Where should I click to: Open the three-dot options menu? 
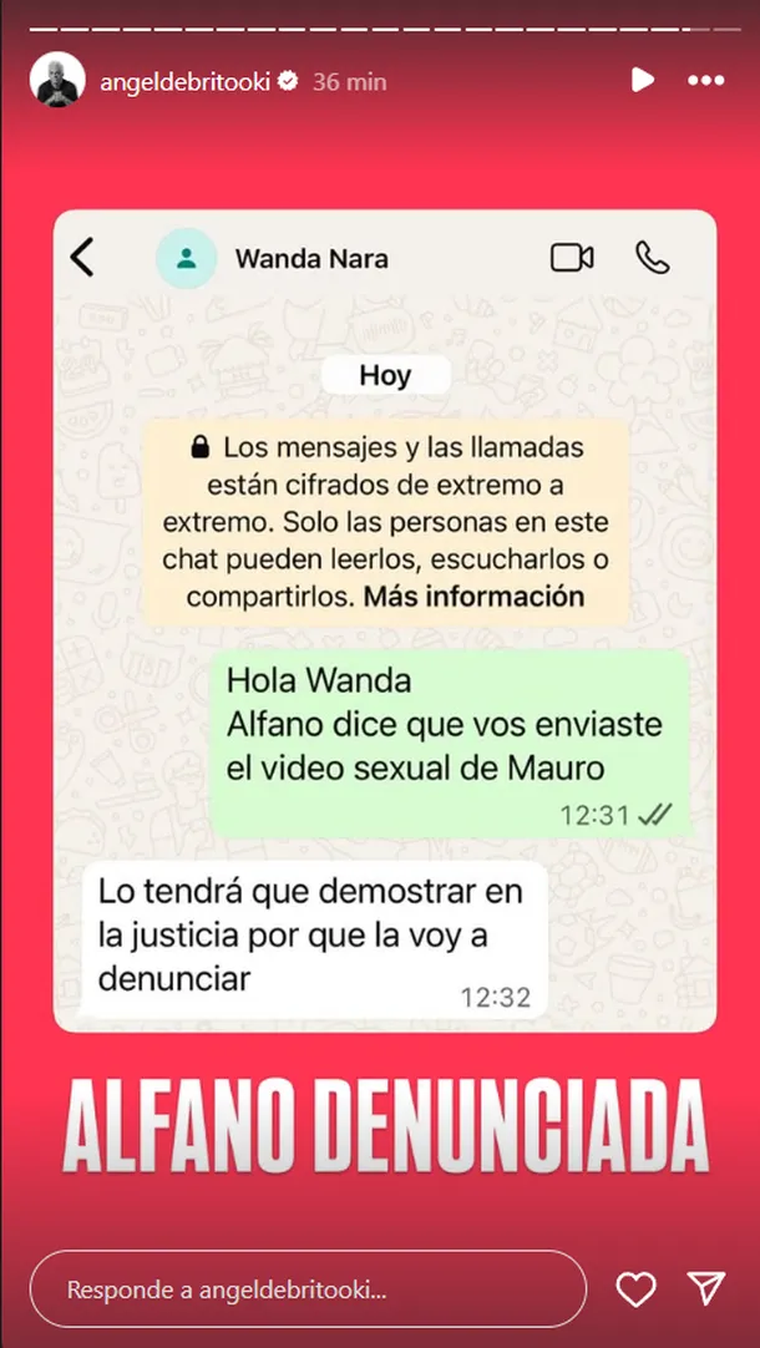click(x=708, y=81)
